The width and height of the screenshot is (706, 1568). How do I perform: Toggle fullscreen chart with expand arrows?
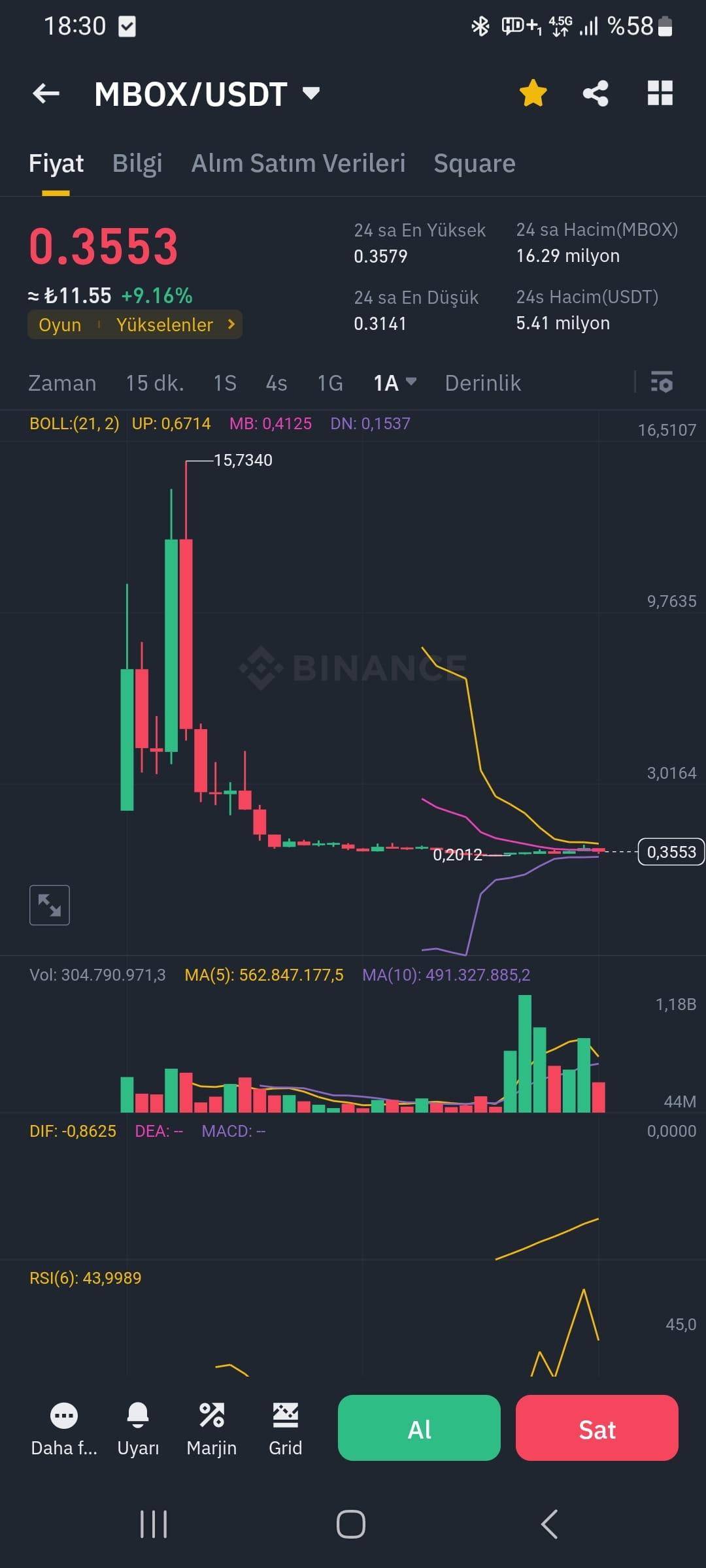(49, 904)
